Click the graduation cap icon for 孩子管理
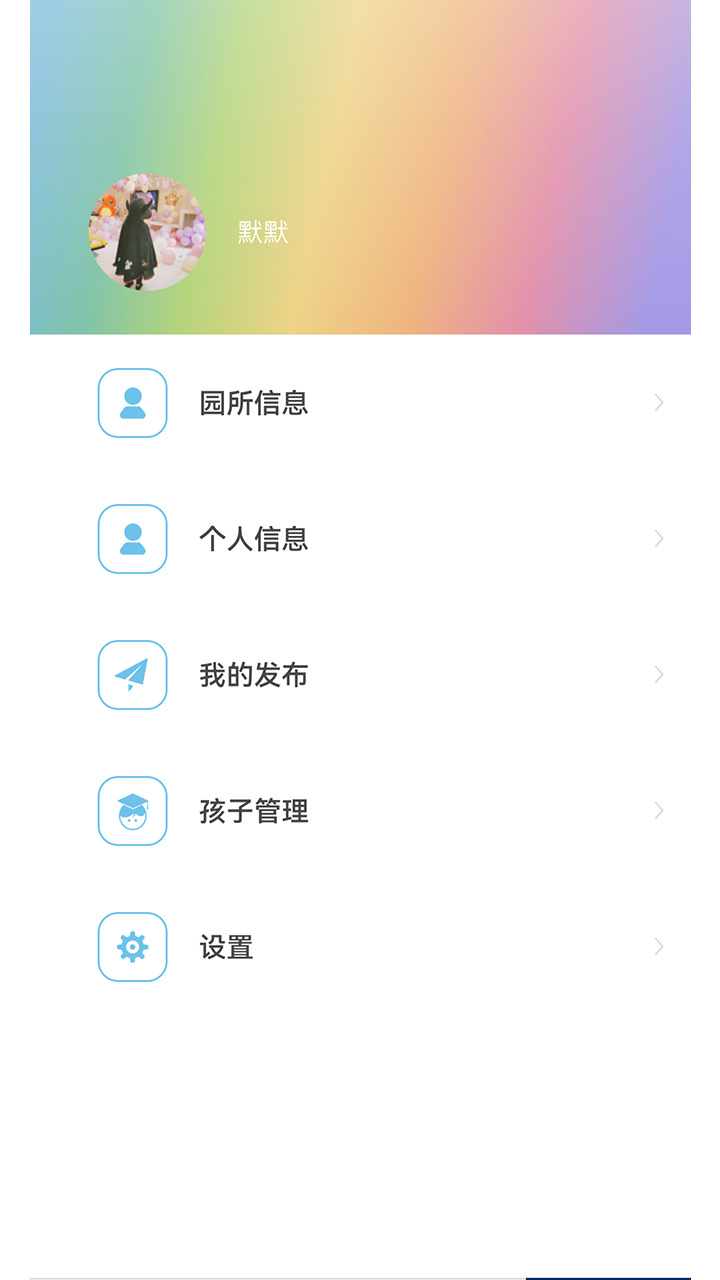This screenshot has width=720, height=1280. 132,811
